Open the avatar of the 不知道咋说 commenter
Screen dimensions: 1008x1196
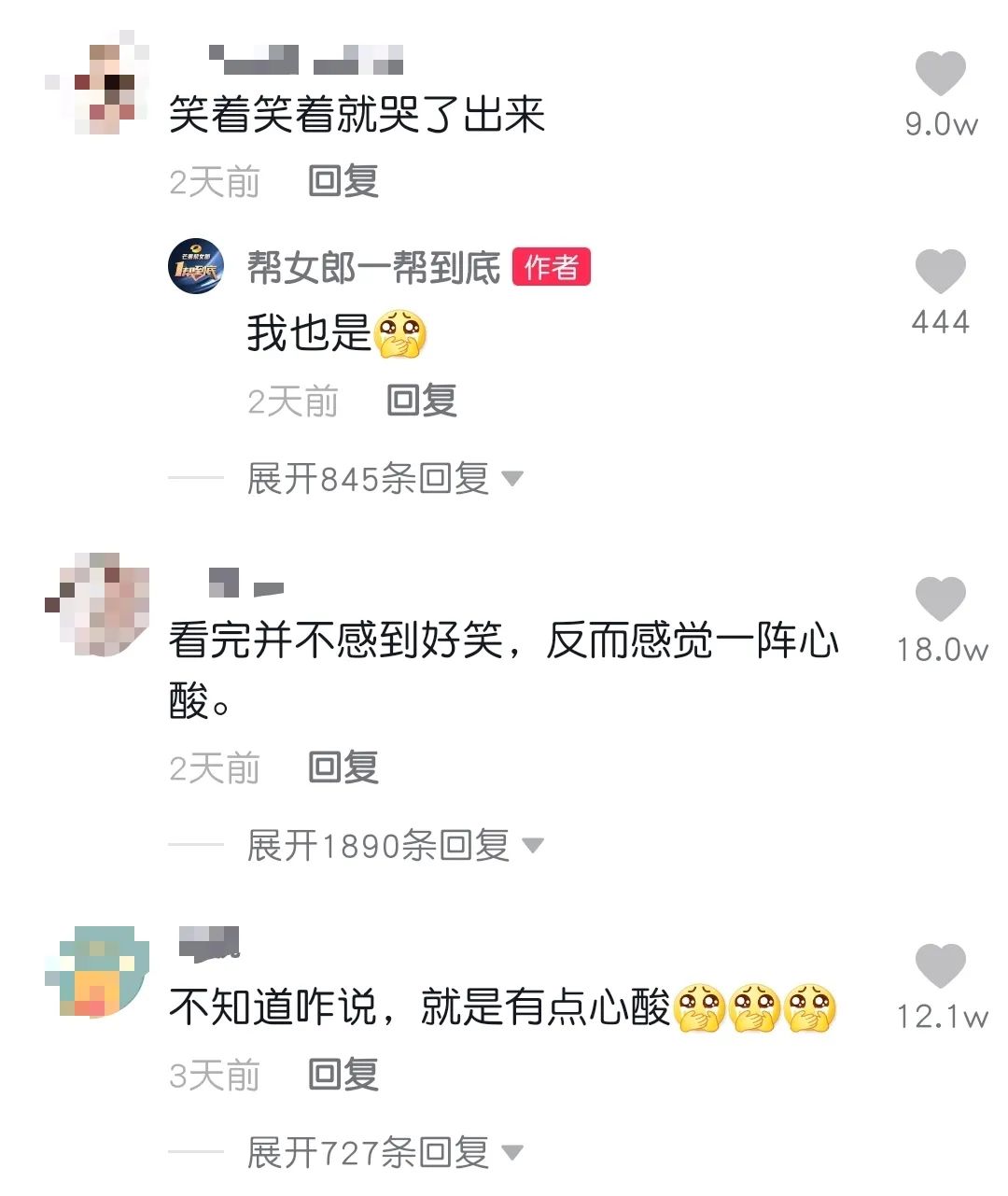98,971
